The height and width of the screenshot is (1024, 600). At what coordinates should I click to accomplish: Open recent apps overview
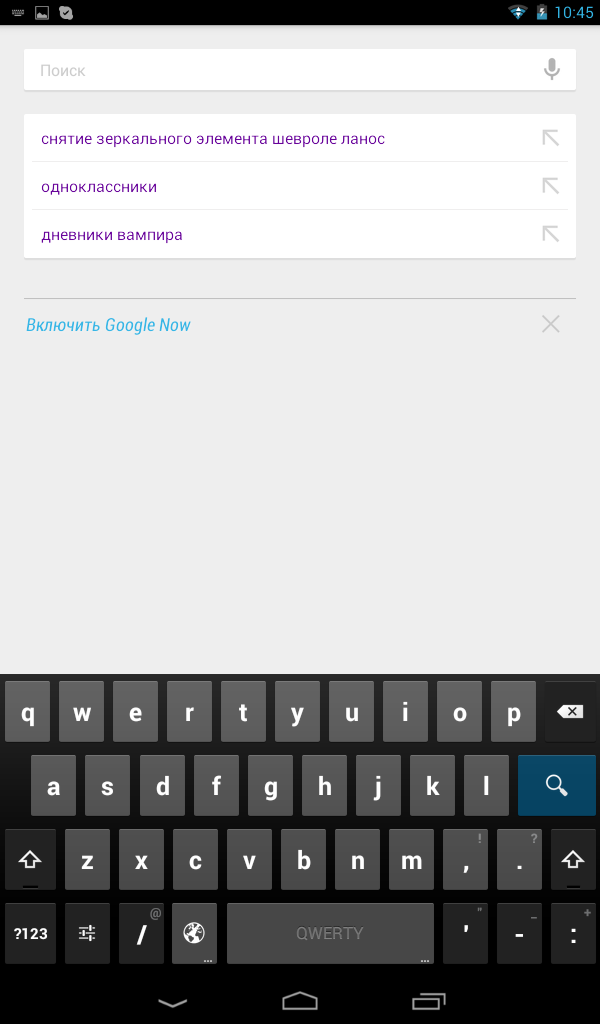[x=428, y=1001]
